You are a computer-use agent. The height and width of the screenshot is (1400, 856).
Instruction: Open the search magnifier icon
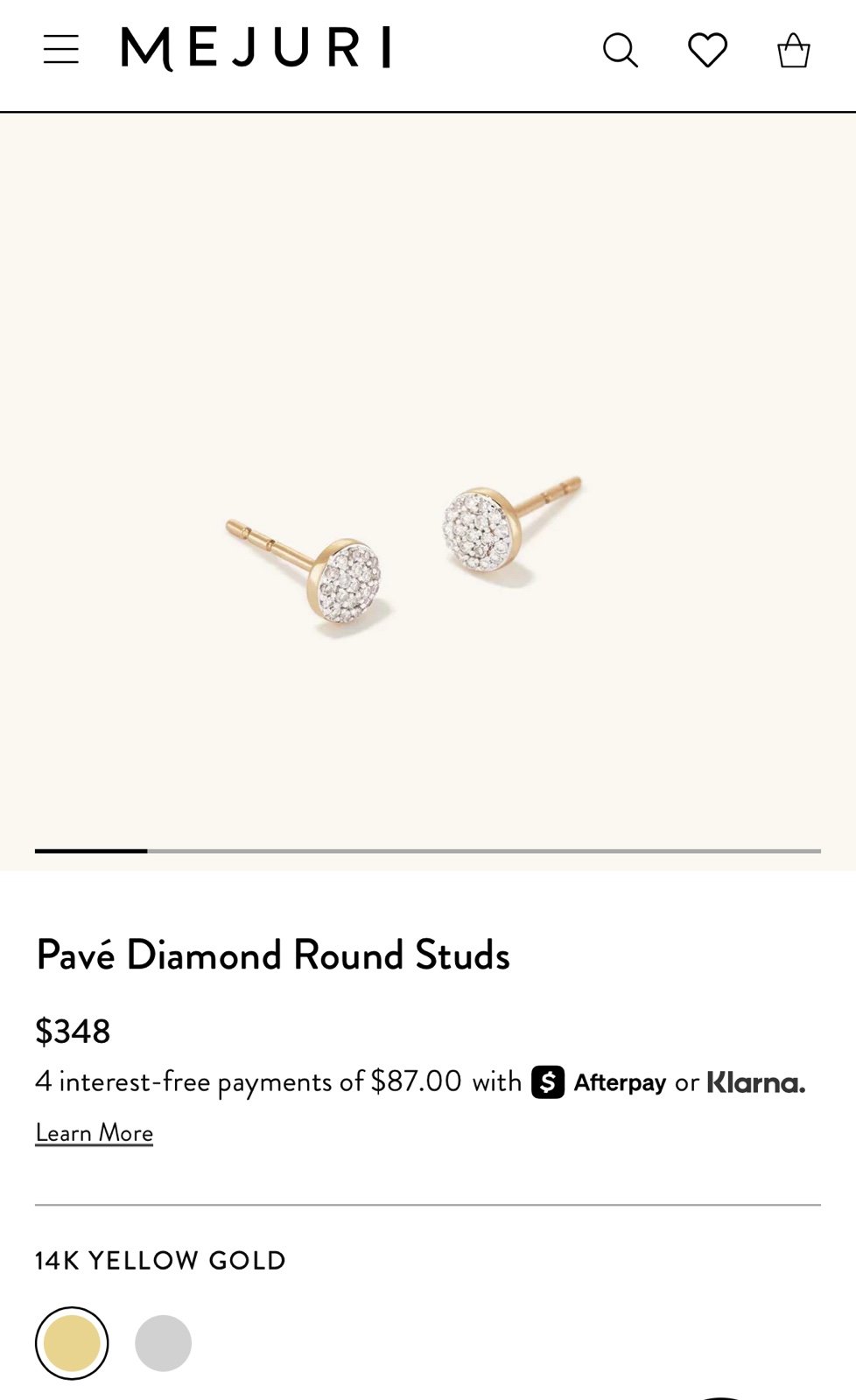[621, 50]
